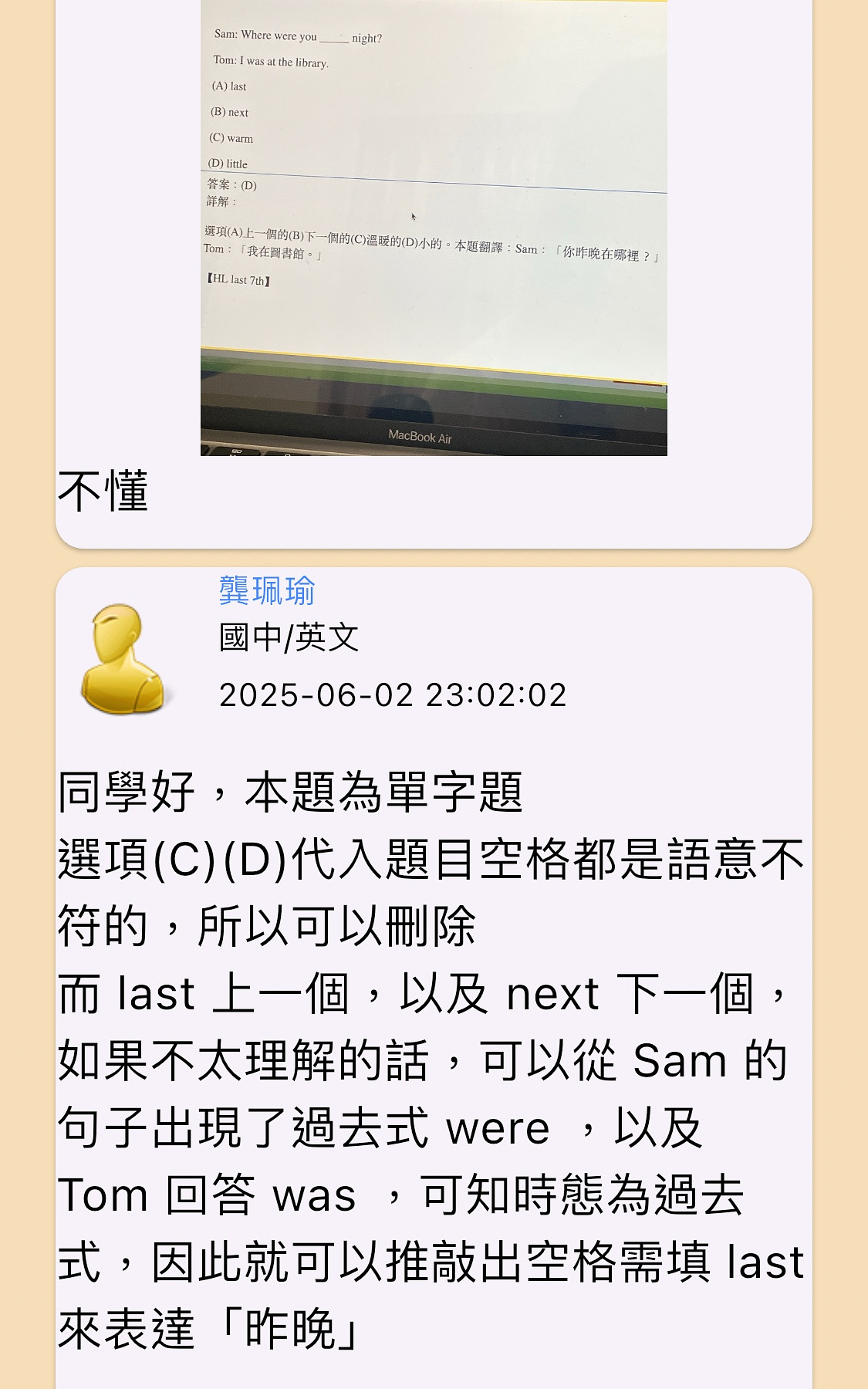Open the attached laptop screen photo
868x1389 pixels.
434,228
